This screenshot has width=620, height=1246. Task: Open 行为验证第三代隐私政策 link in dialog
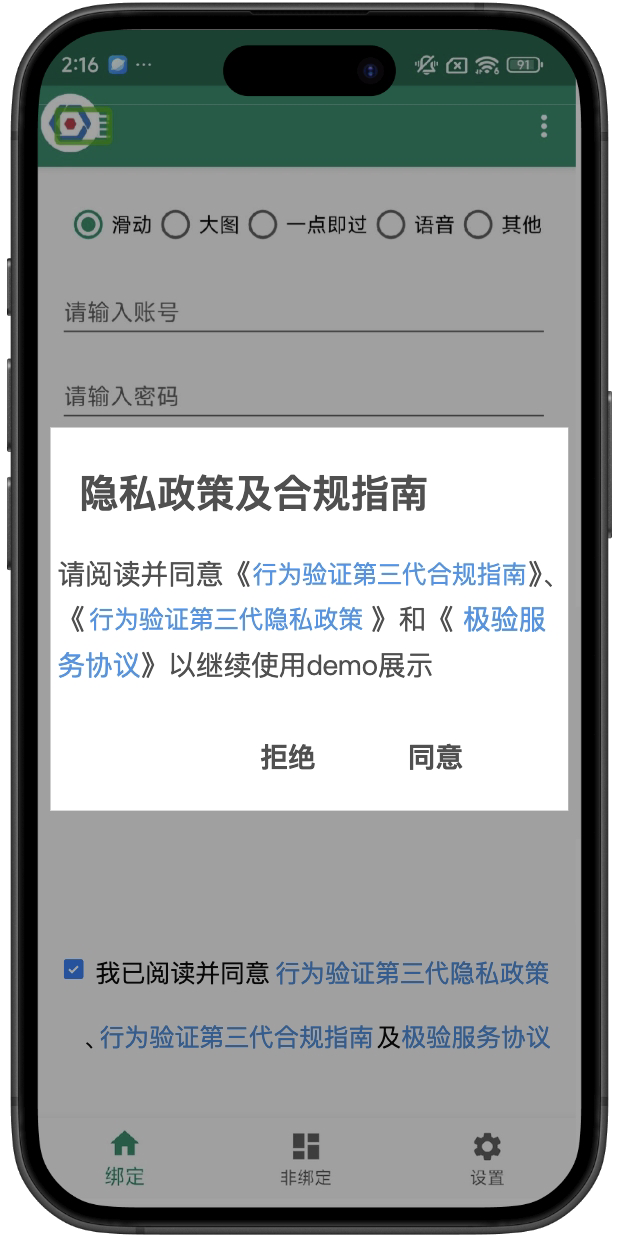click(x=226, y=620)
